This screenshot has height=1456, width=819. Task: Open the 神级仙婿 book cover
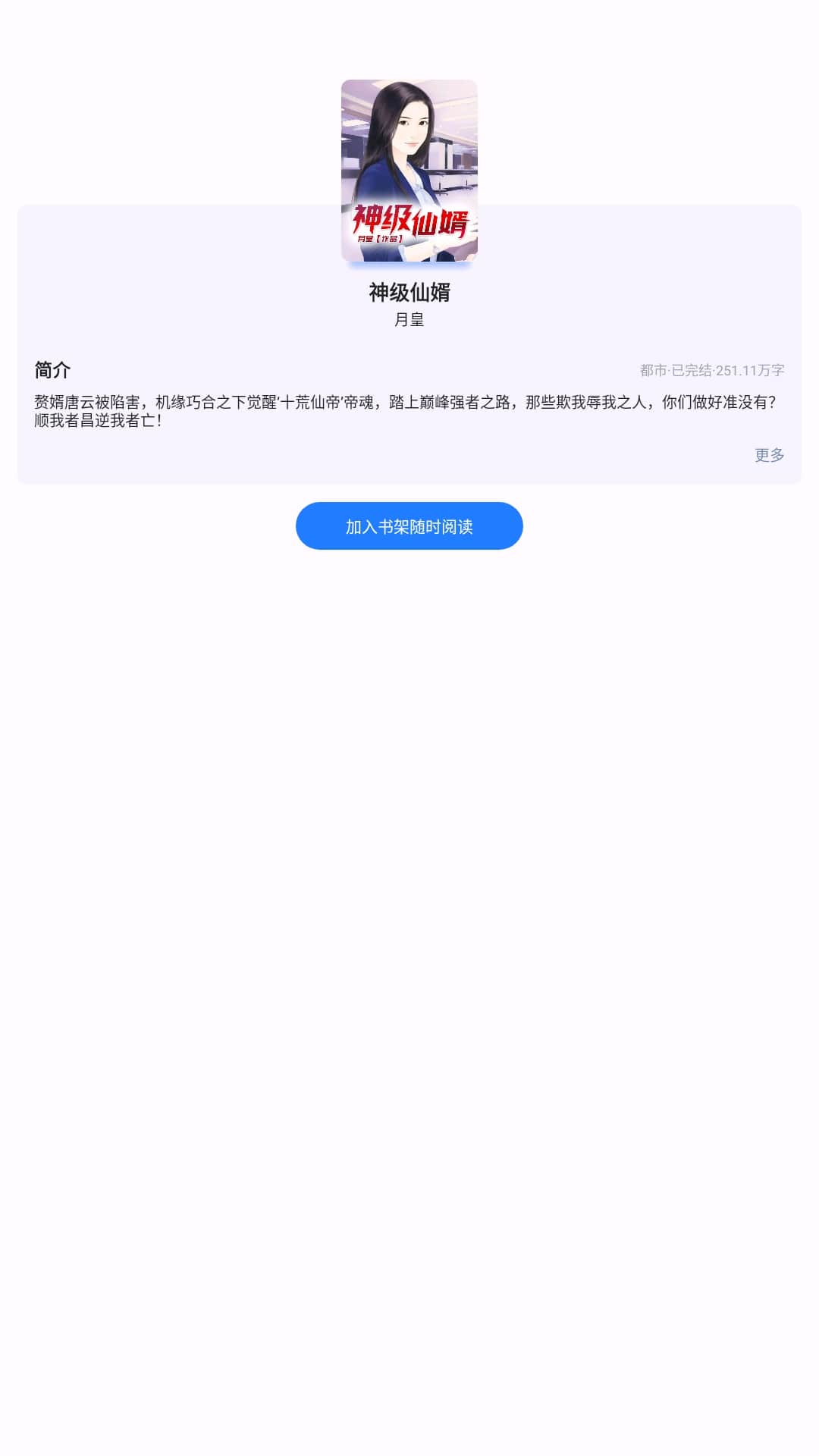pyautogui.click(x=409, y=171)
